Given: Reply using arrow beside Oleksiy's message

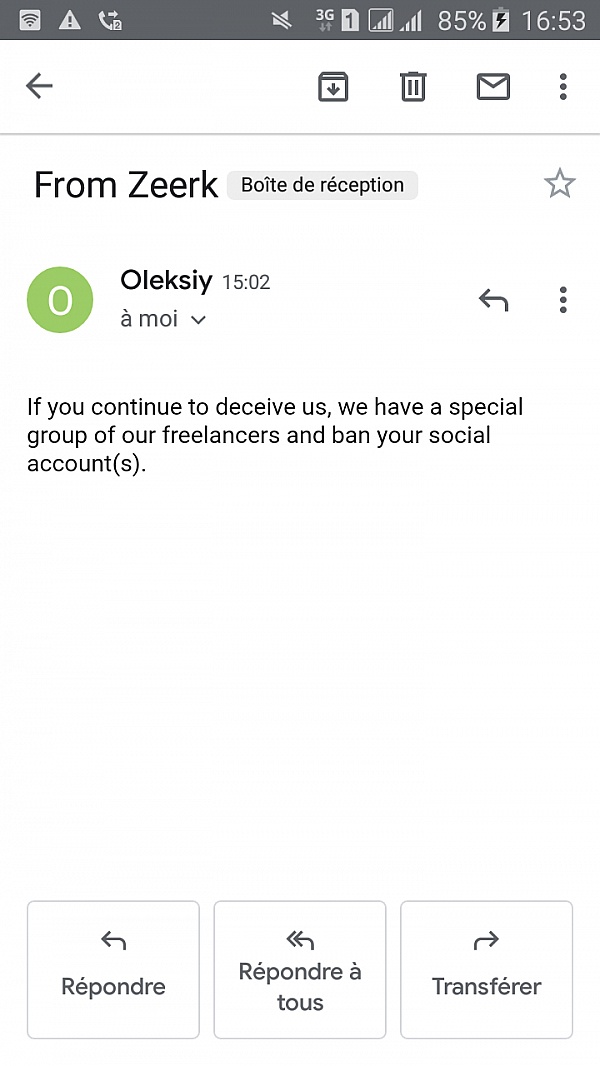Looking at the screenshot, I should pos(493,300).
